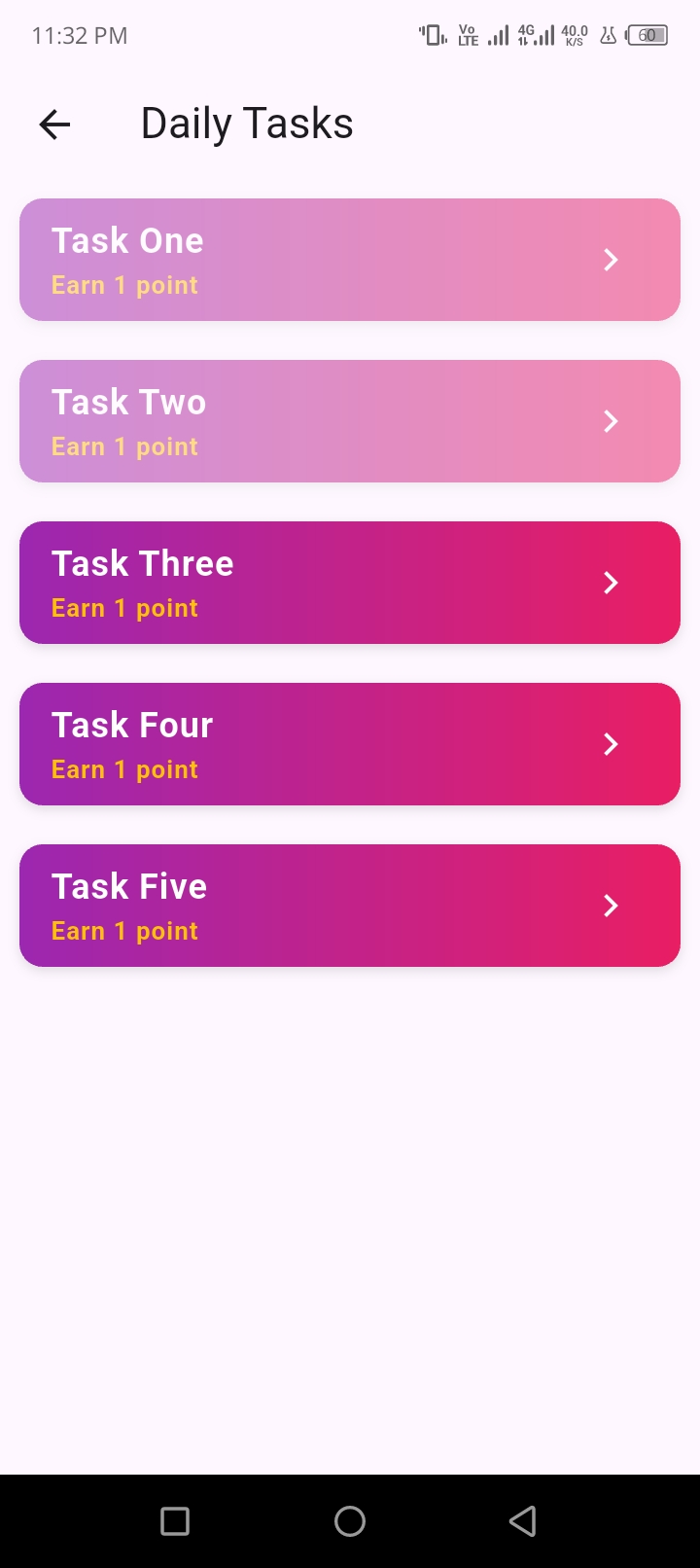This screenshot has width=700, height=1568.
Task: Start the Task Four card
Action: coord(350,744)
